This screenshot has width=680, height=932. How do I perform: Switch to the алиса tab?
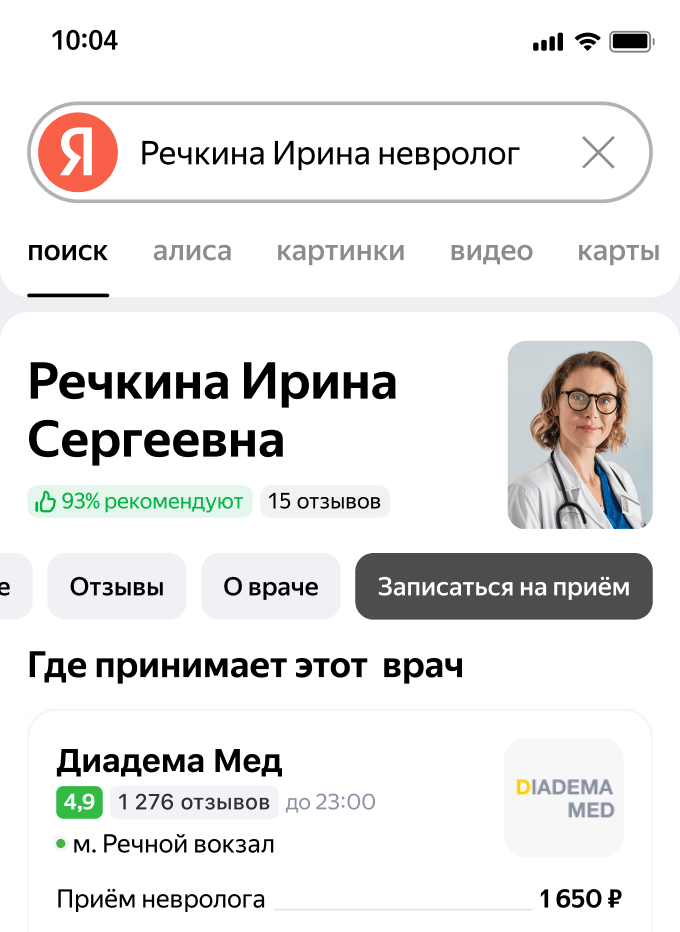[192, 251]
